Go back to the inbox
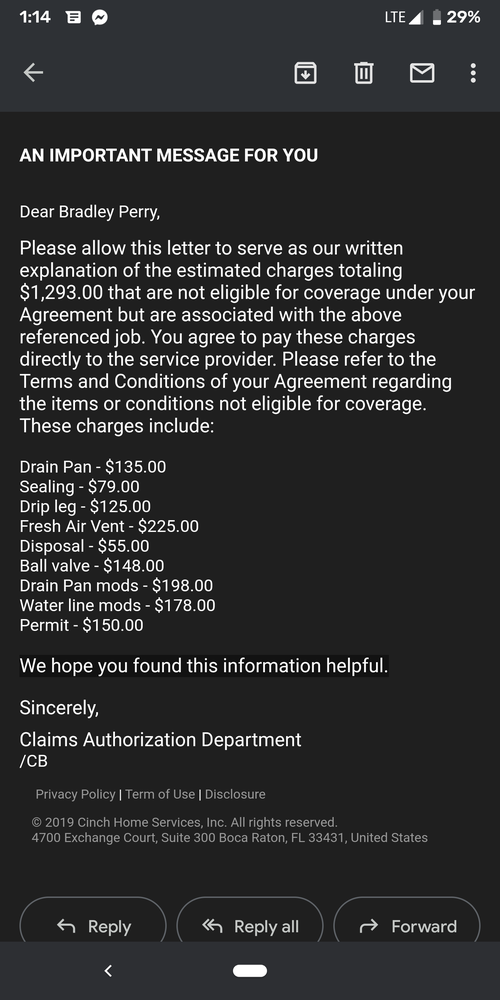Image resolution: width=500 pixels, height=1000 pixels. pyautogui.click(x=33, y=73)
